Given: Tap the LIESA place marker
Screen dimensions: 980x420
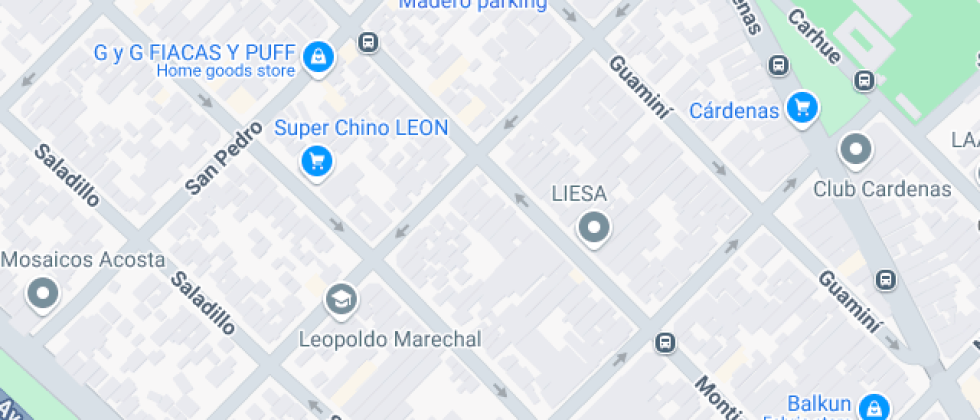Looking at the screenshot, I should click(x=594, y=228).
